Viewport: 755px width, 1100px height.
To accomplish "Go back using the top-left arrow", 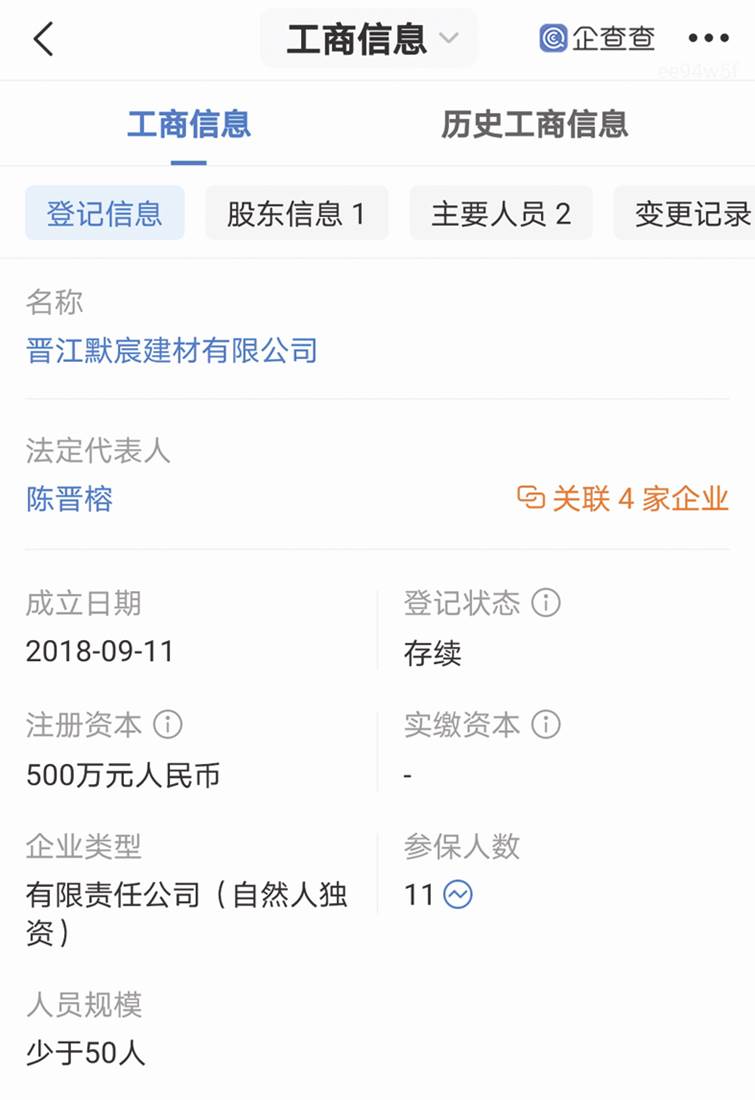I will coord(43,39).
